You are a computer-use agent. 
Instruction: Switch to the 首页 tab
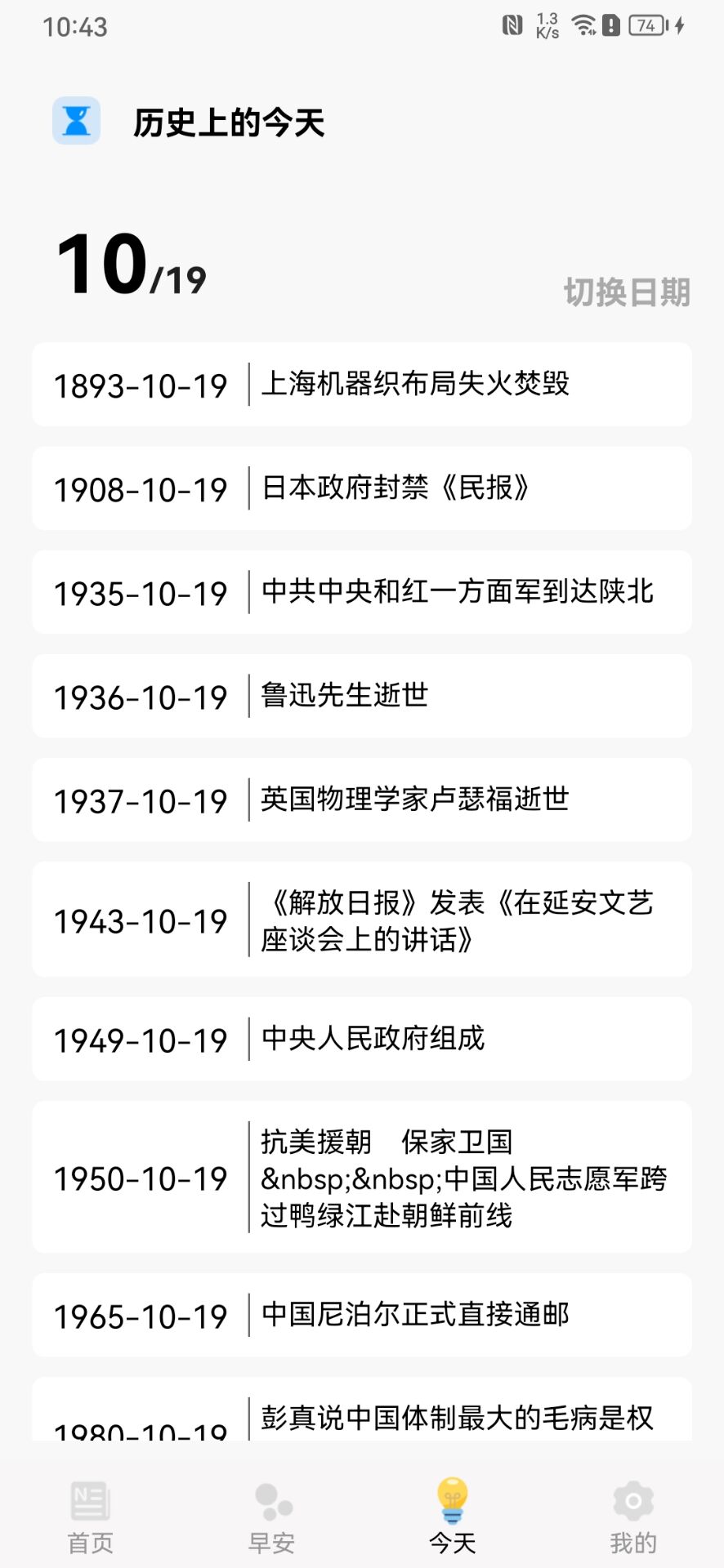click(90, 1519)
